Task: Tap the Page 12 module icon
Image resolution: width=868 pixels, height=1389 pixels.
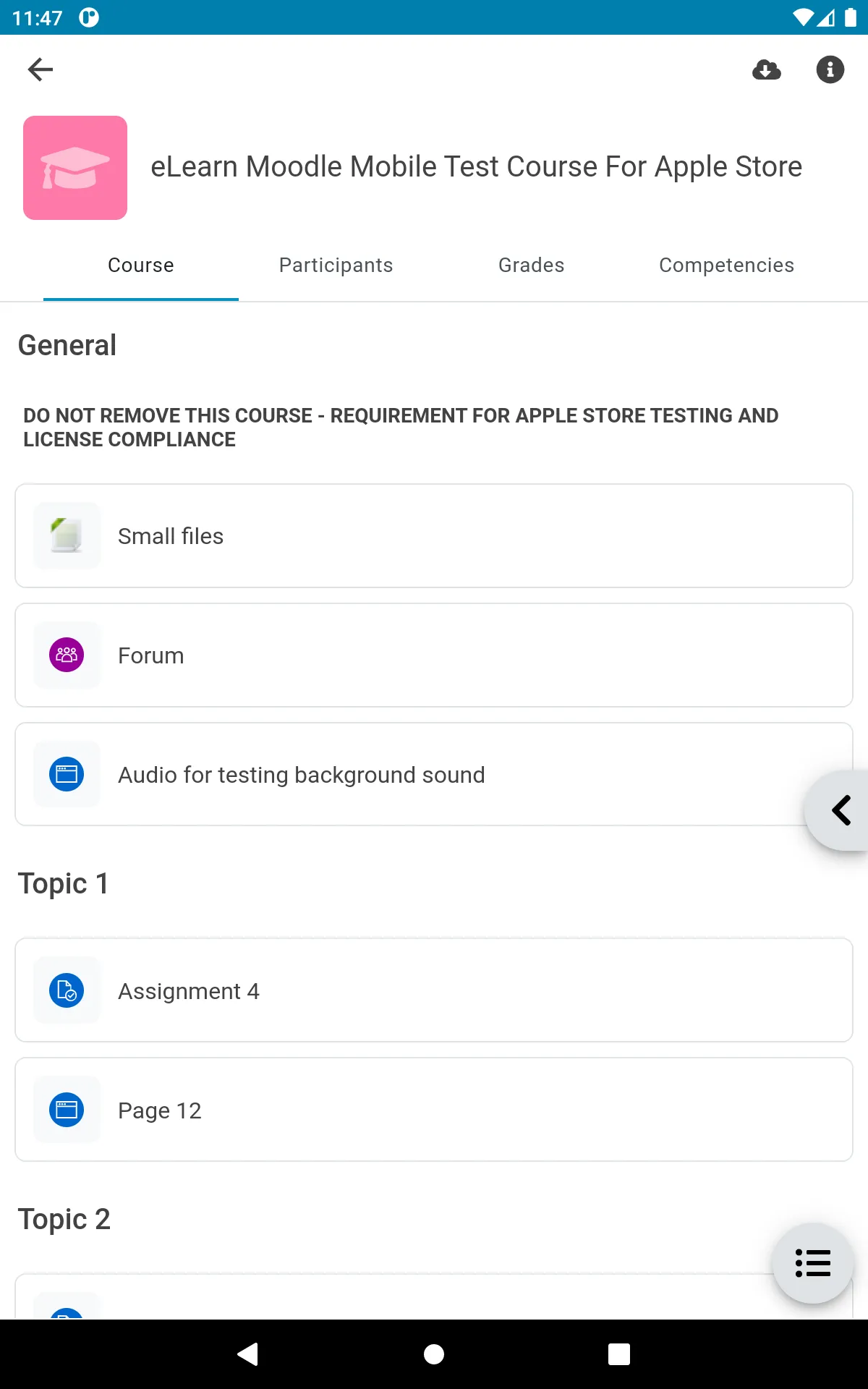Action: [67, 1110]
